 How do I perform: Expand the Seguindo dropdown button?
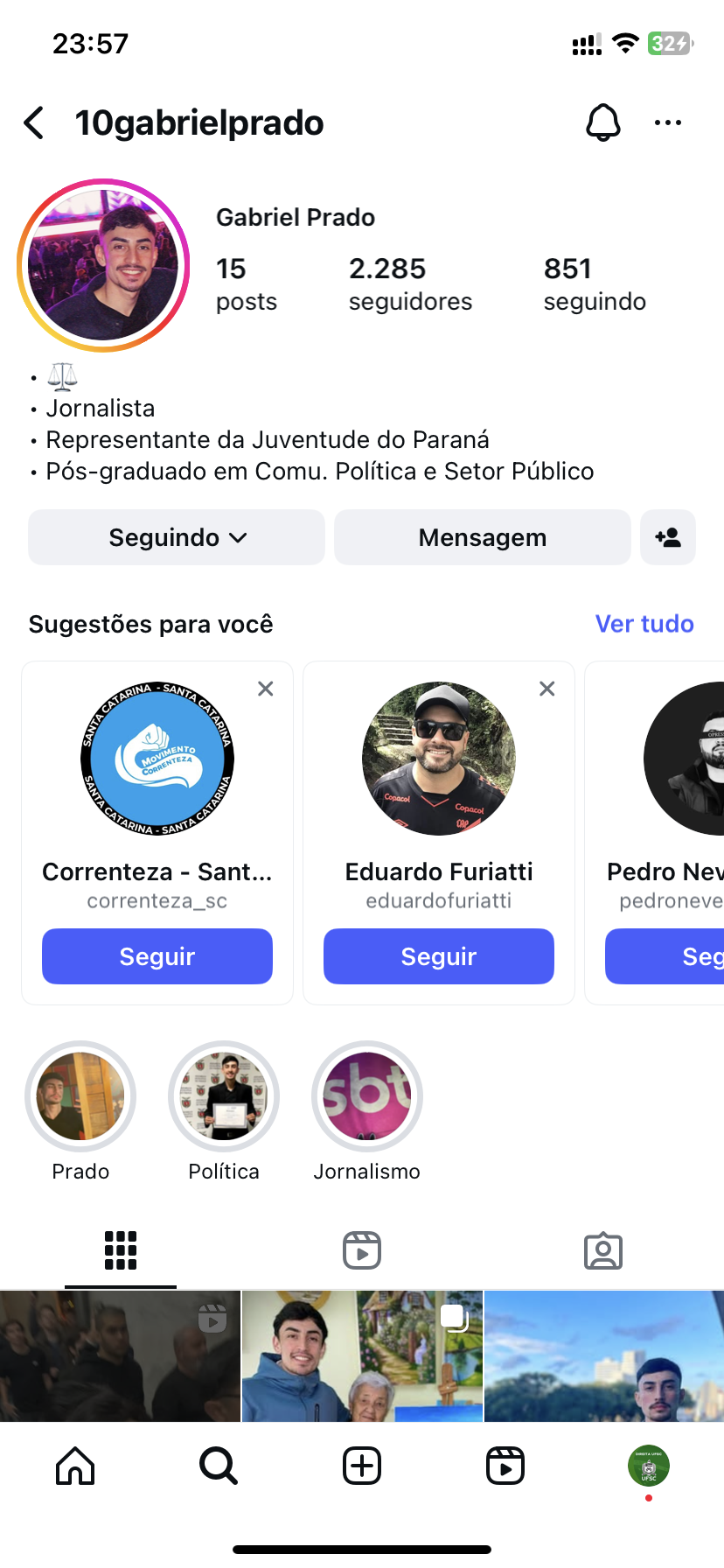(x=177, y=537)
